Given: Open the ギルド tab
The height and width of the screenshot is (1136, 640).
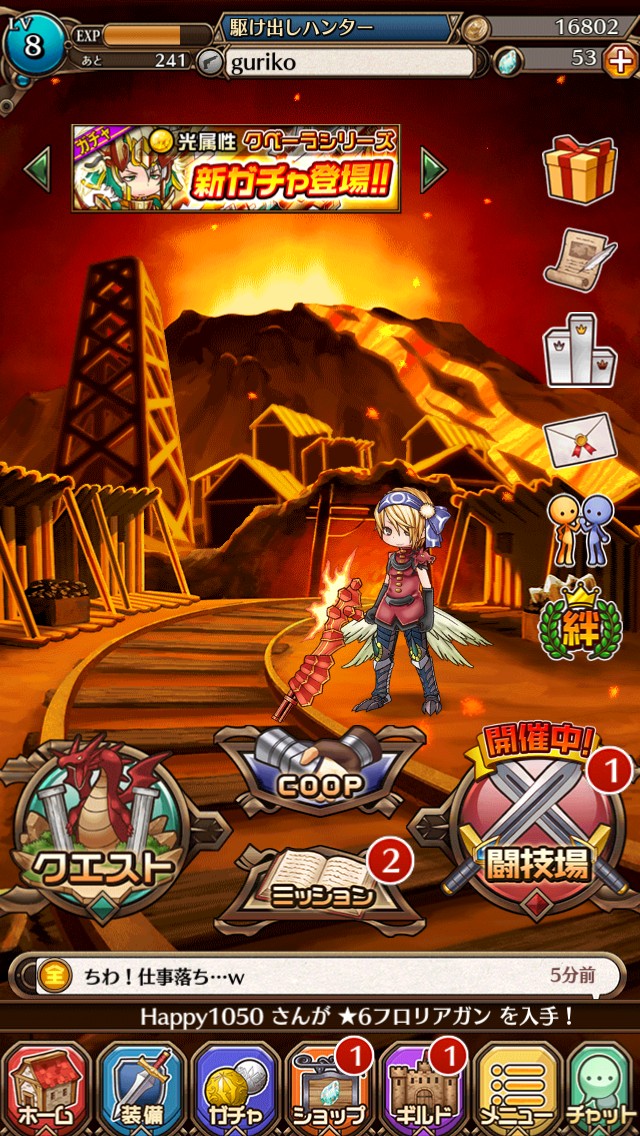Looking at the screenshot, I should [417, 1090].
